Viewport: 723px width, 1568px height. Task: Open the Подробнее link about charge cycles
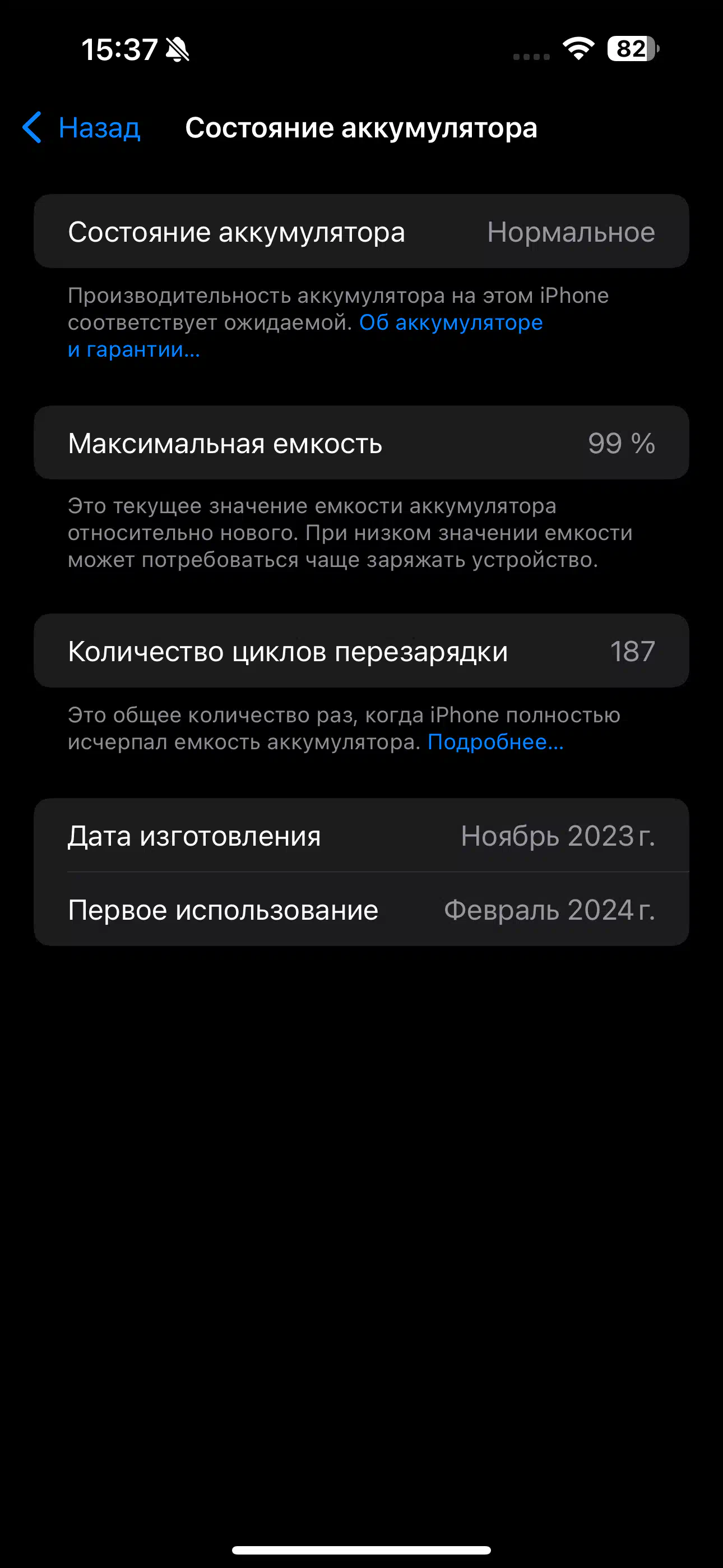495,741
